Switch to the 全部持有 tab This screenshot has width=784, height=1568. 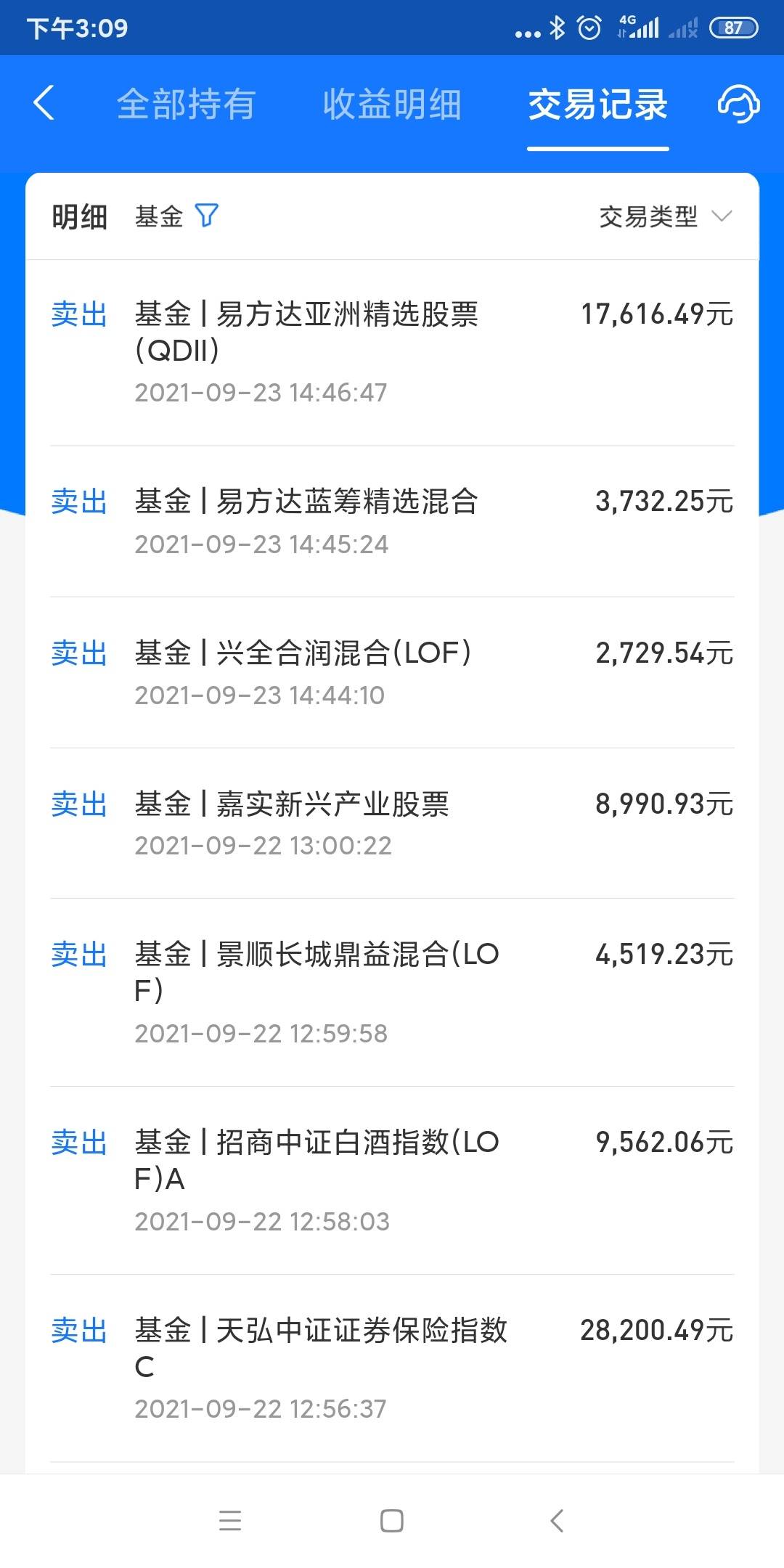[x=187, y=104]
